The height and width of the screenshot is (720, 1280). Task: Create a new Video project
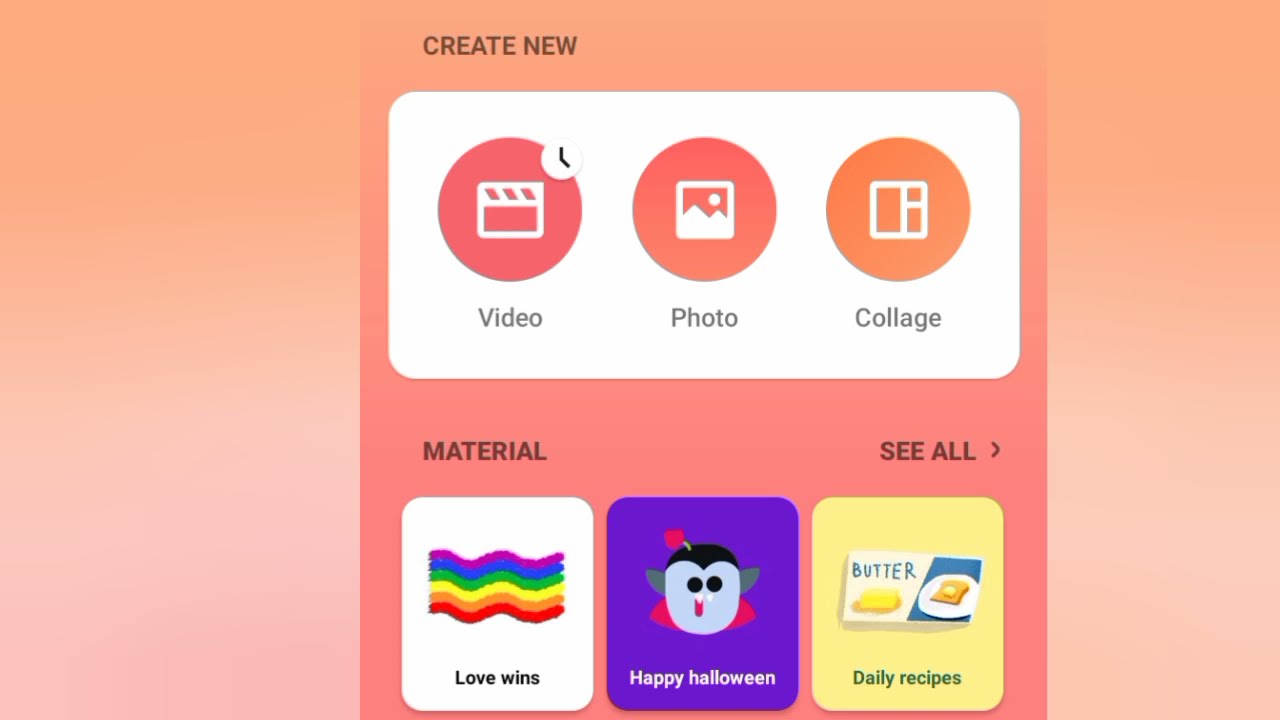click(509, 210)
